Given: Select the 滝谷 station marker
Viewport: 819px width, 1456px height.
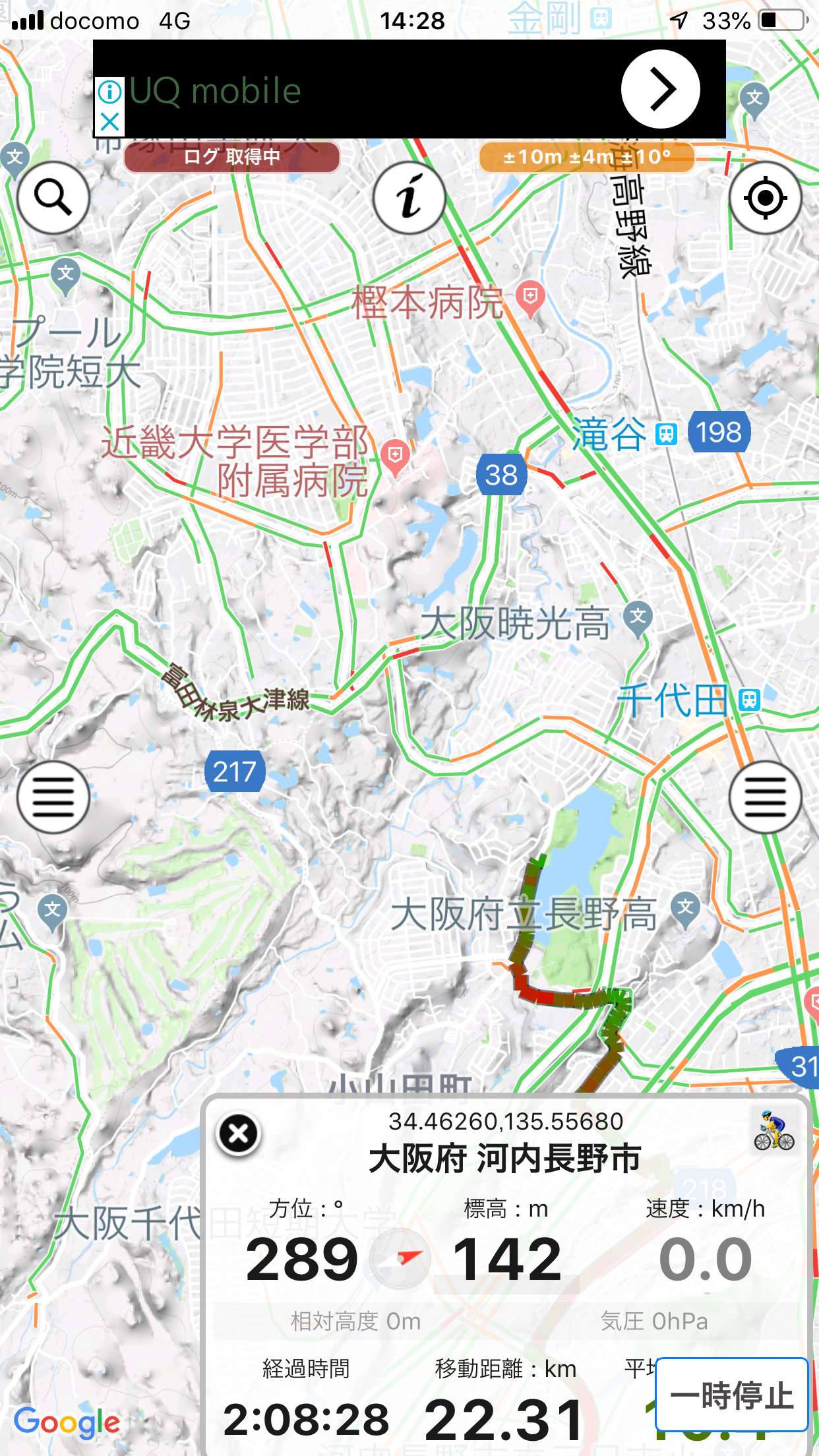Looking at the screenshot, I should tap(667, 435).
